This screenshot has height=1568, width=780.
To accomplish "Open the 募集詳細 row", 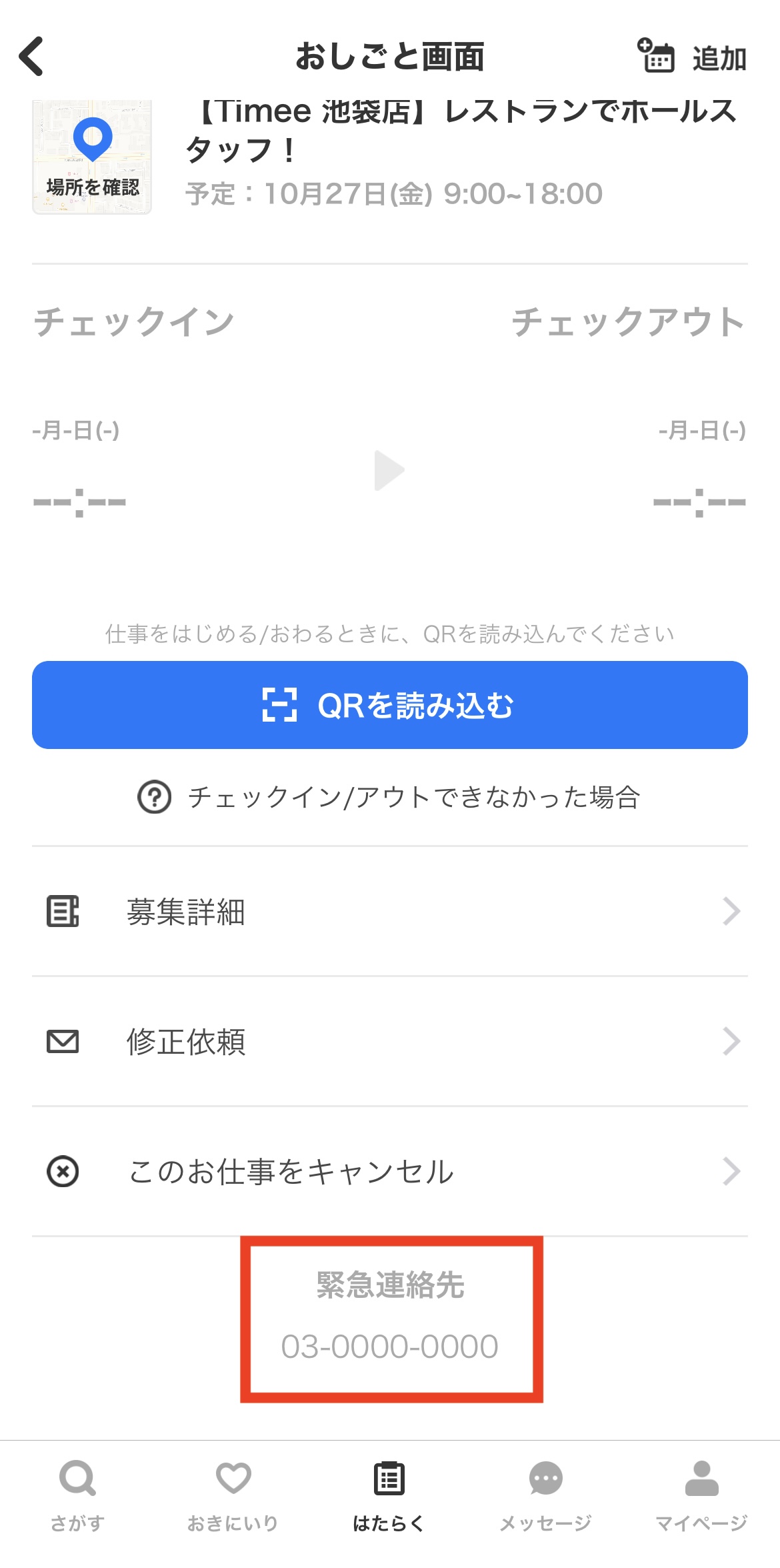I will tap(390, 911).
